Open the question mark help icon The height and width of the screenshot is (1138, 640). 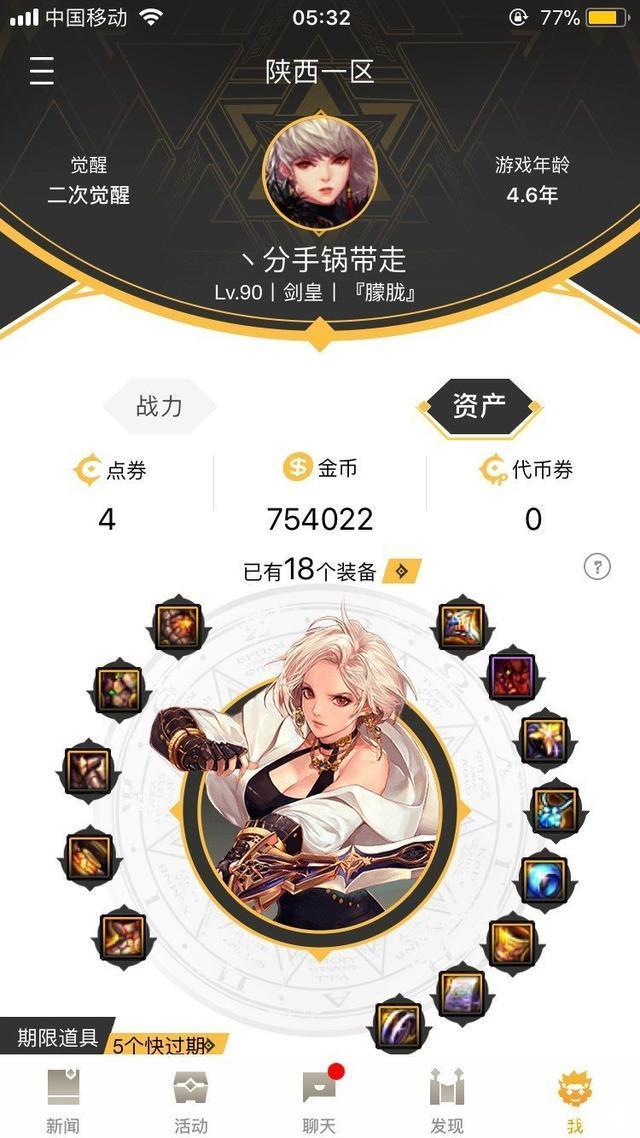click(597, 567)
